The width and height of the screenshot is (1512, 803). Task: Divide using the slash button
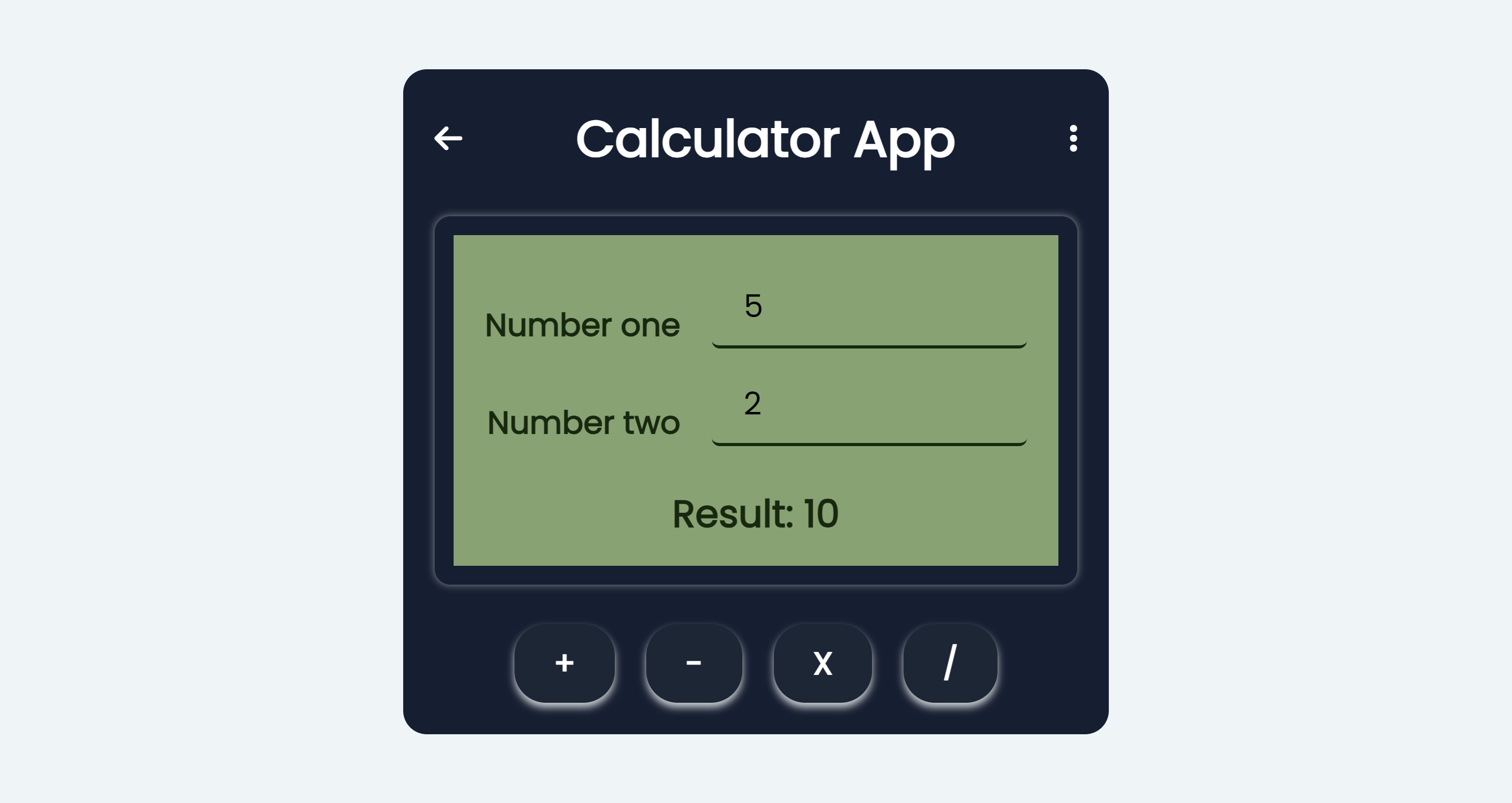tap(950, 663)
